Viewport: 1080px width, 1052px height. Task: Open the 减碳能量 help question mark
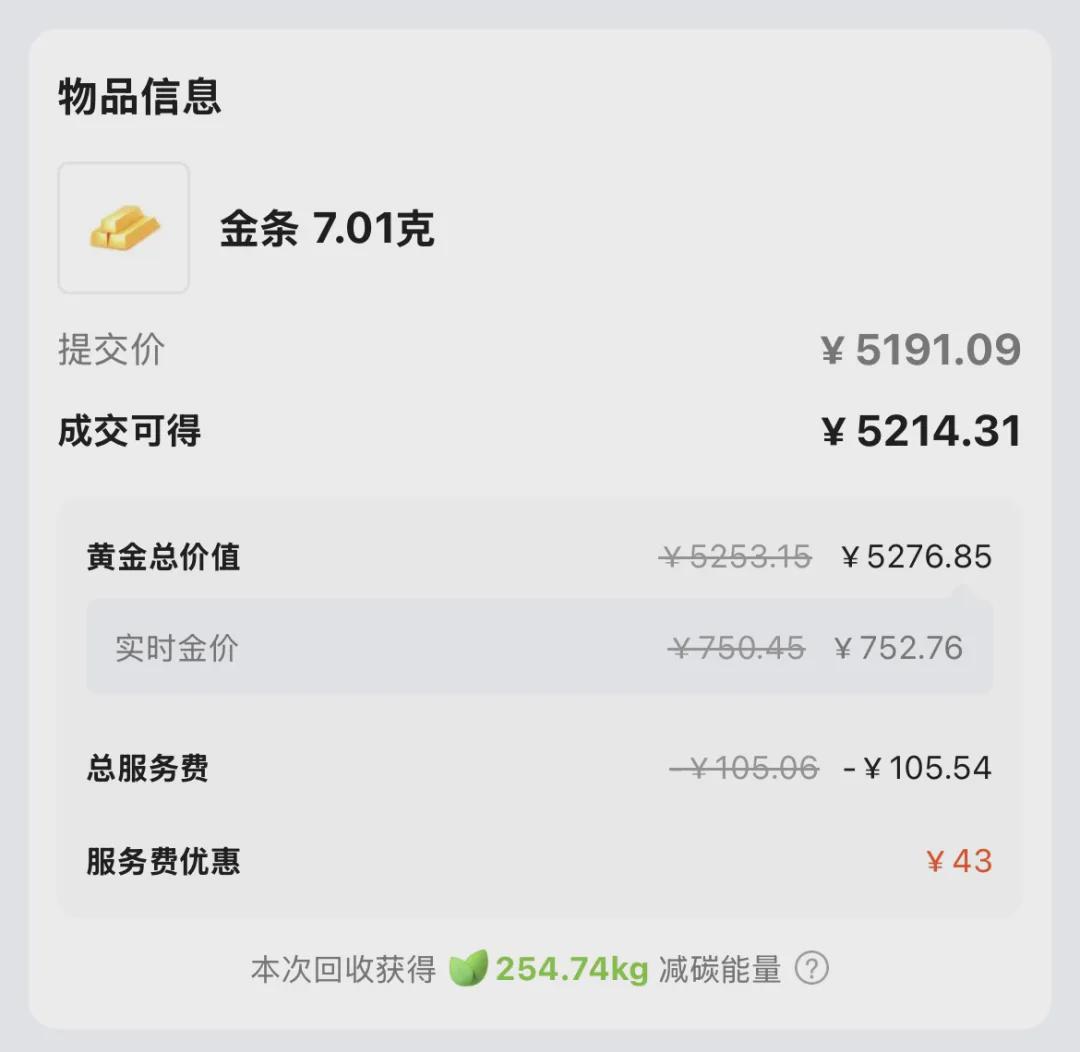812,968
